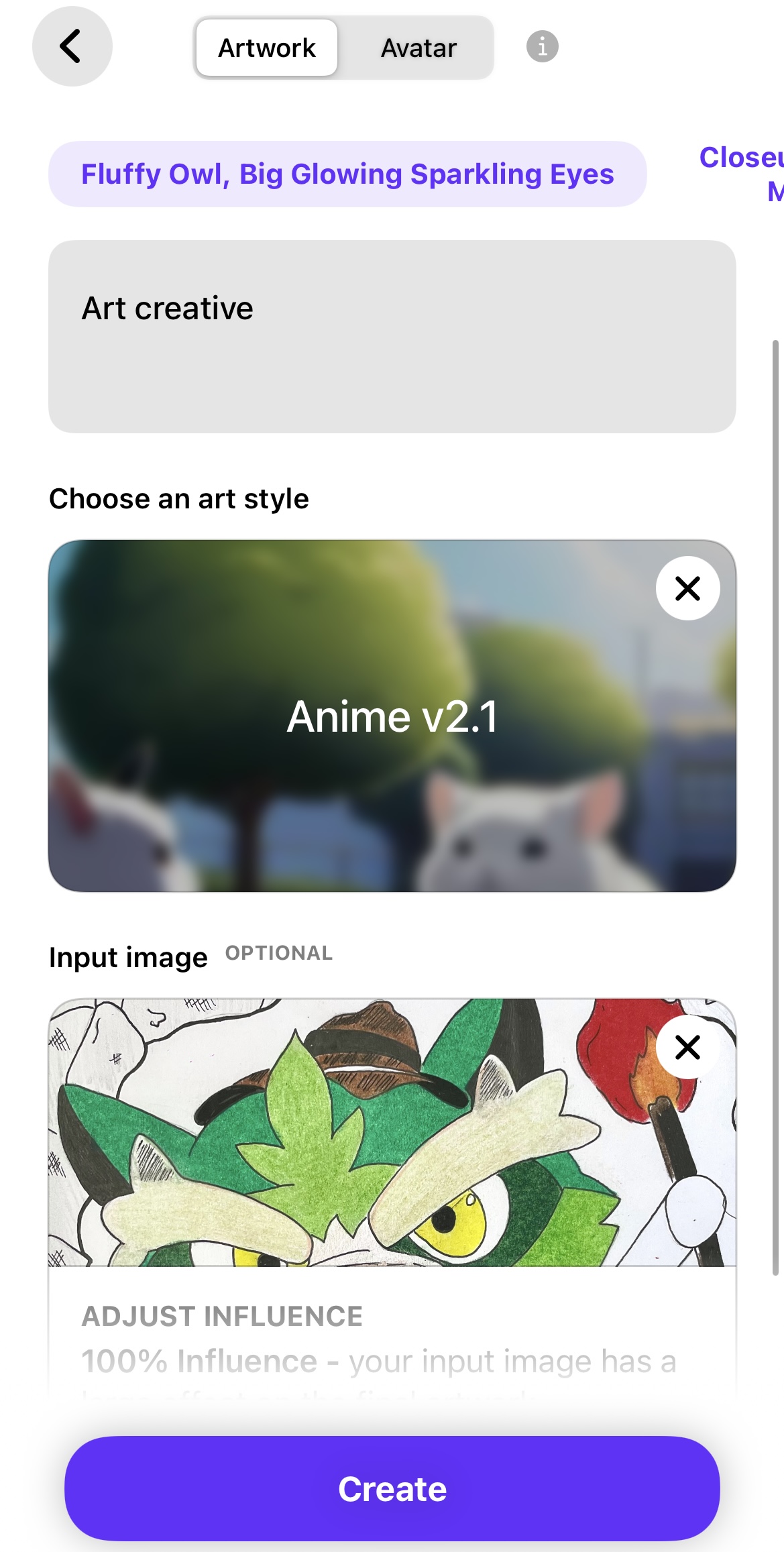Remove the Anime v2.1 art style

[x=687, y=589]
